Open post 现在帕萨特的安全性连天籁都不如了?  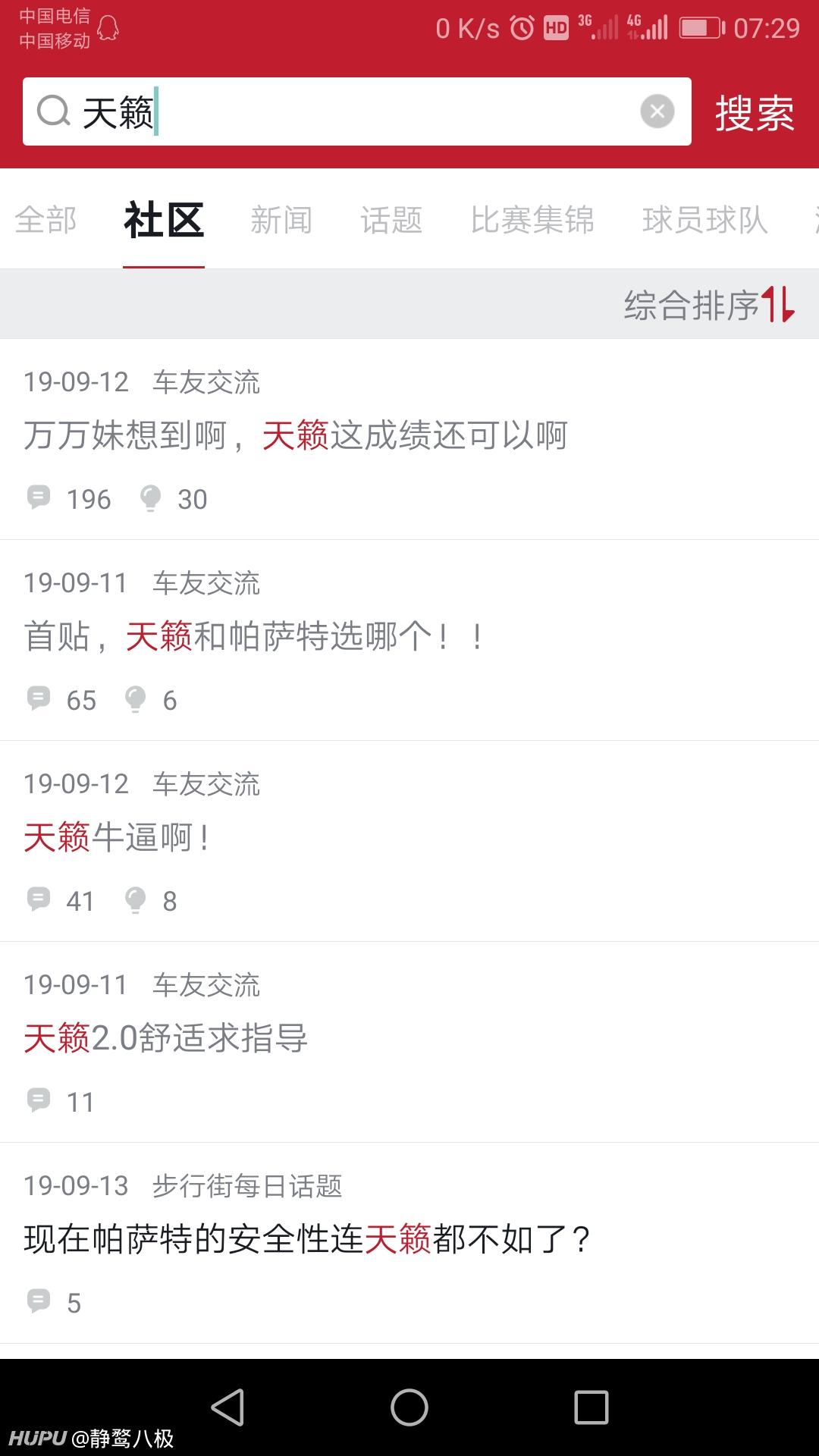pyautogui.click(x=409, y=1243)
